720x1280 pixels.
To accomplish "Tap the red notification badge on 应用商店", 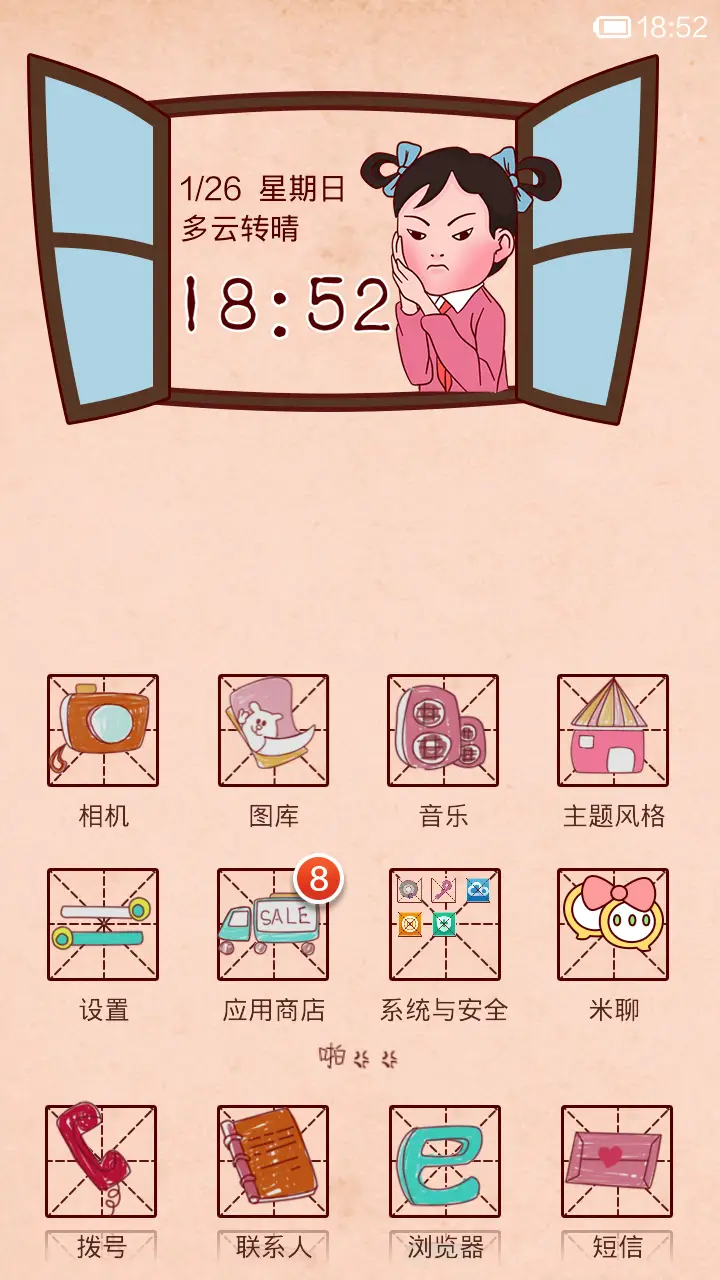I will (315, 879).
